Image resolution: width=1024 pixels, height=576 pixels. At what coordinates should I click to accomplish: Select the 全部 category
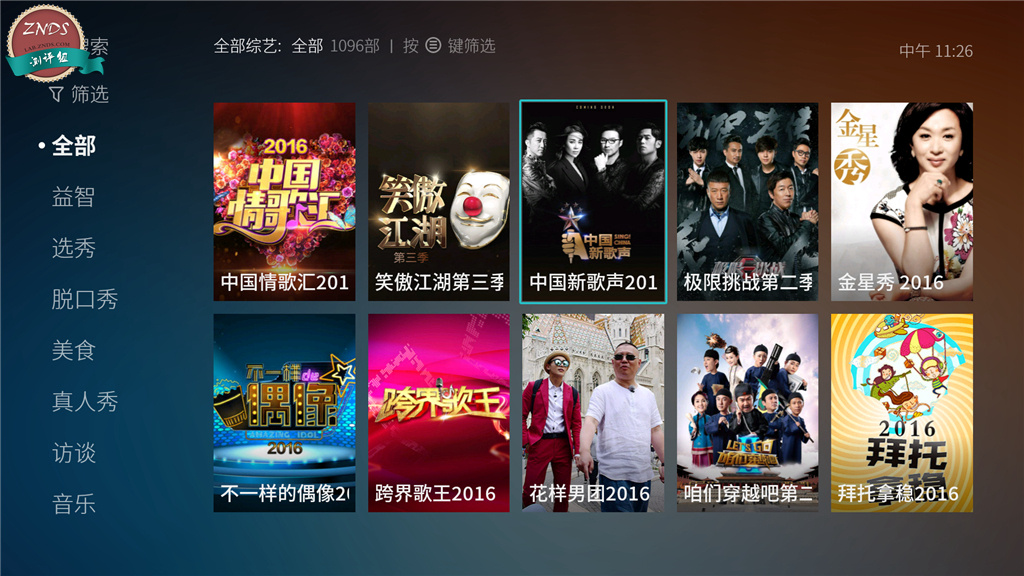pyautogui.click(x=73, y=146)
